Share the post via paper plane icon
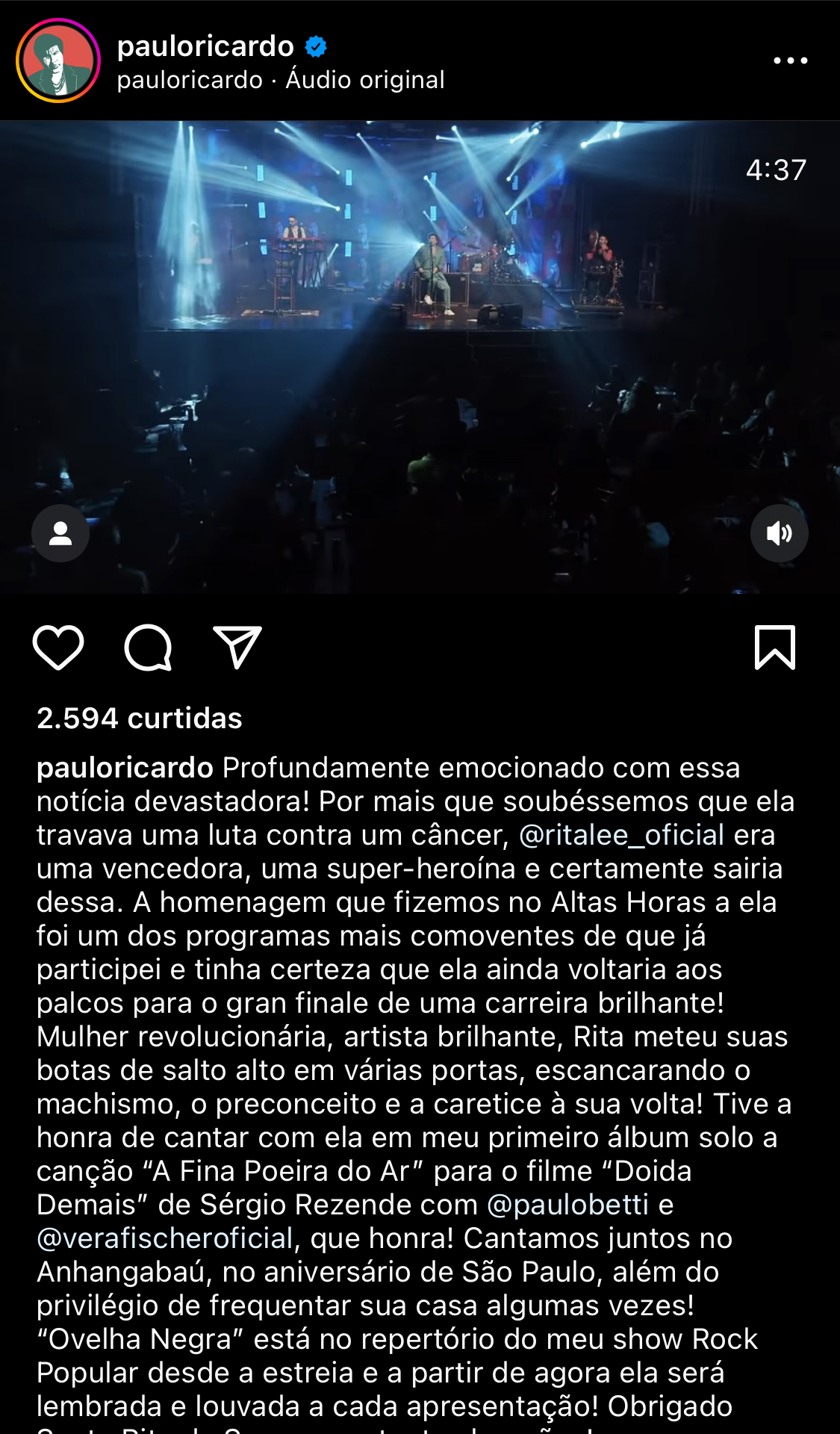This screenshot has width=840, height=1434. [237, 647]
